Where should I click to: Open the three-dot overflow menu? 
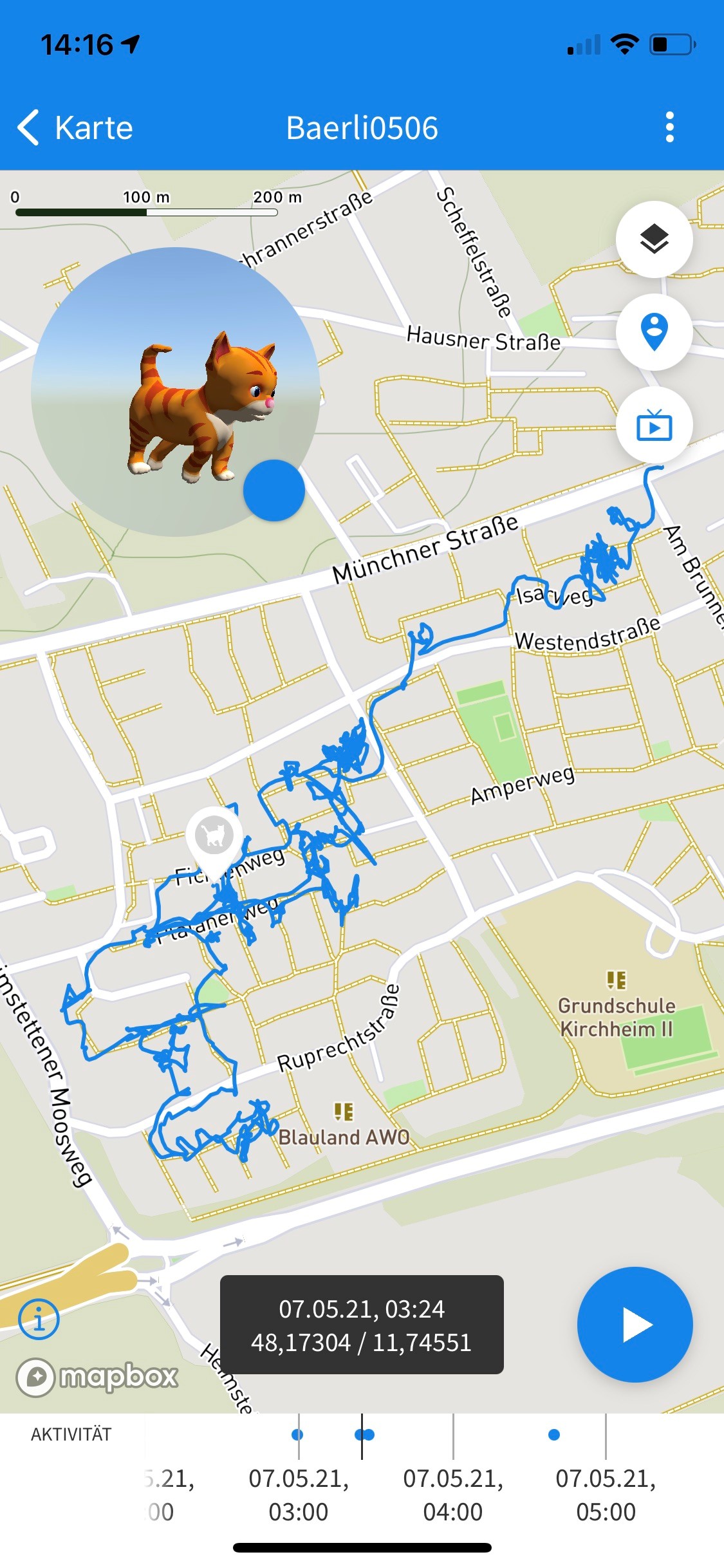coord(669,127)
